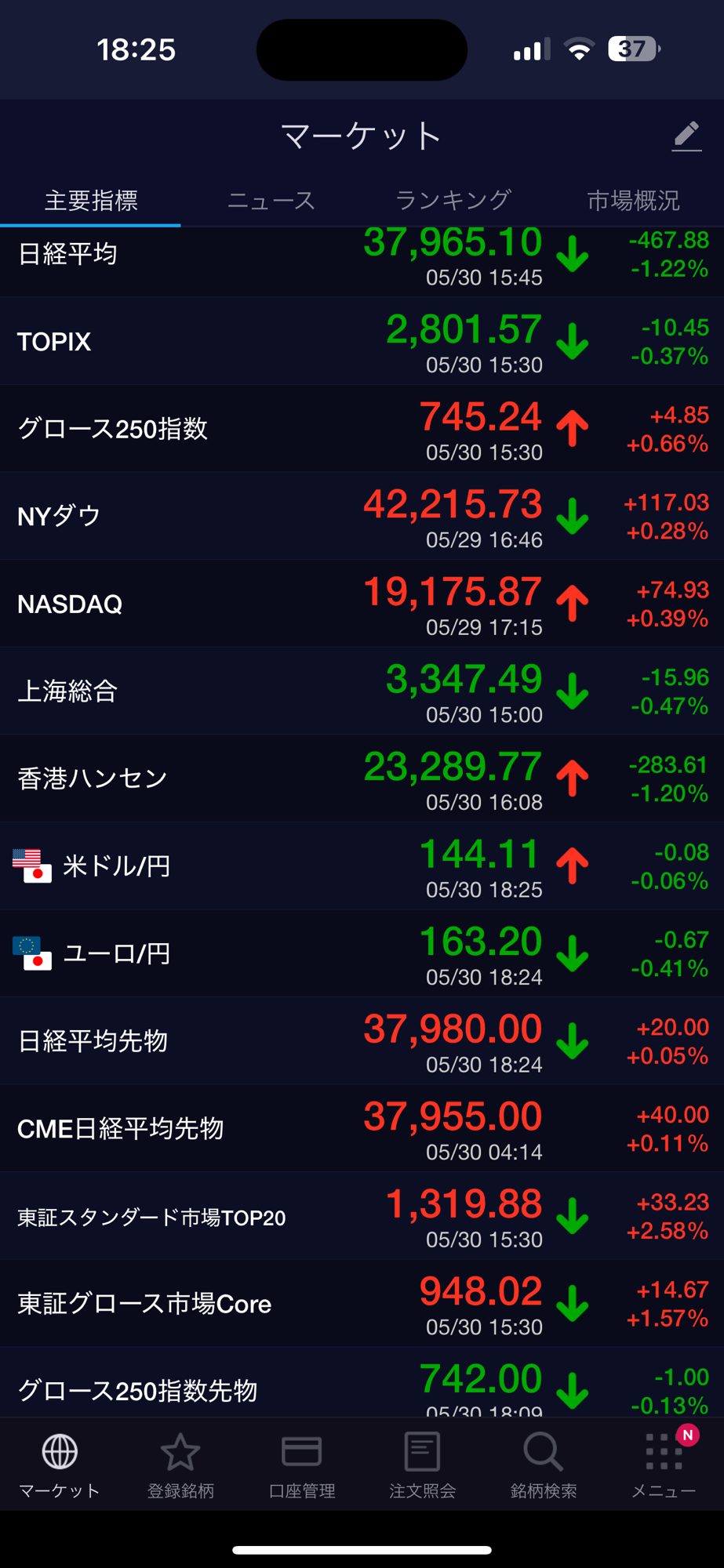Switch to the ニュース tab

pyautogui.click(x=271, y=201)
